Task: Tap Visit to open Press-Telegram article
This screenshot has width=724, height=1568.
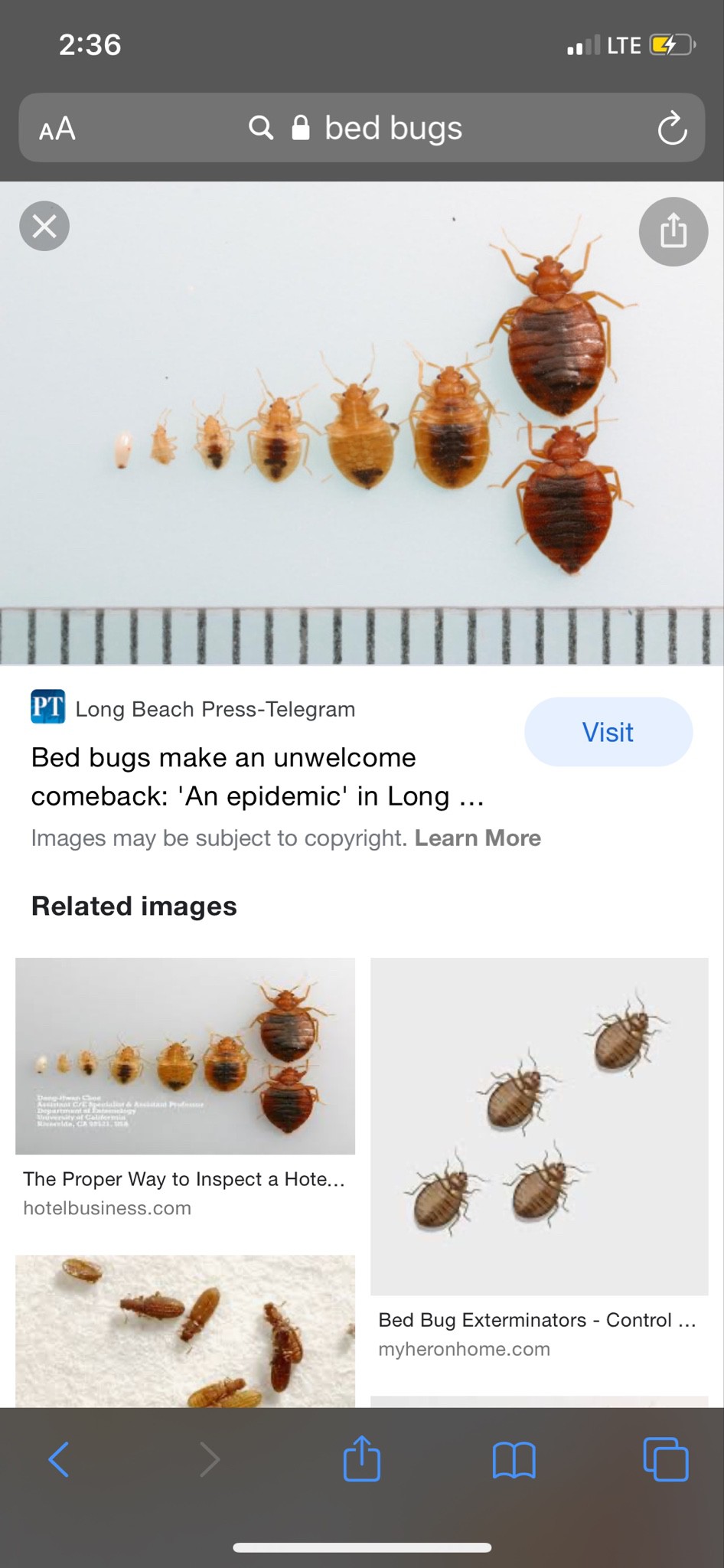Action: pyautogui.click(x=608, y=732)
